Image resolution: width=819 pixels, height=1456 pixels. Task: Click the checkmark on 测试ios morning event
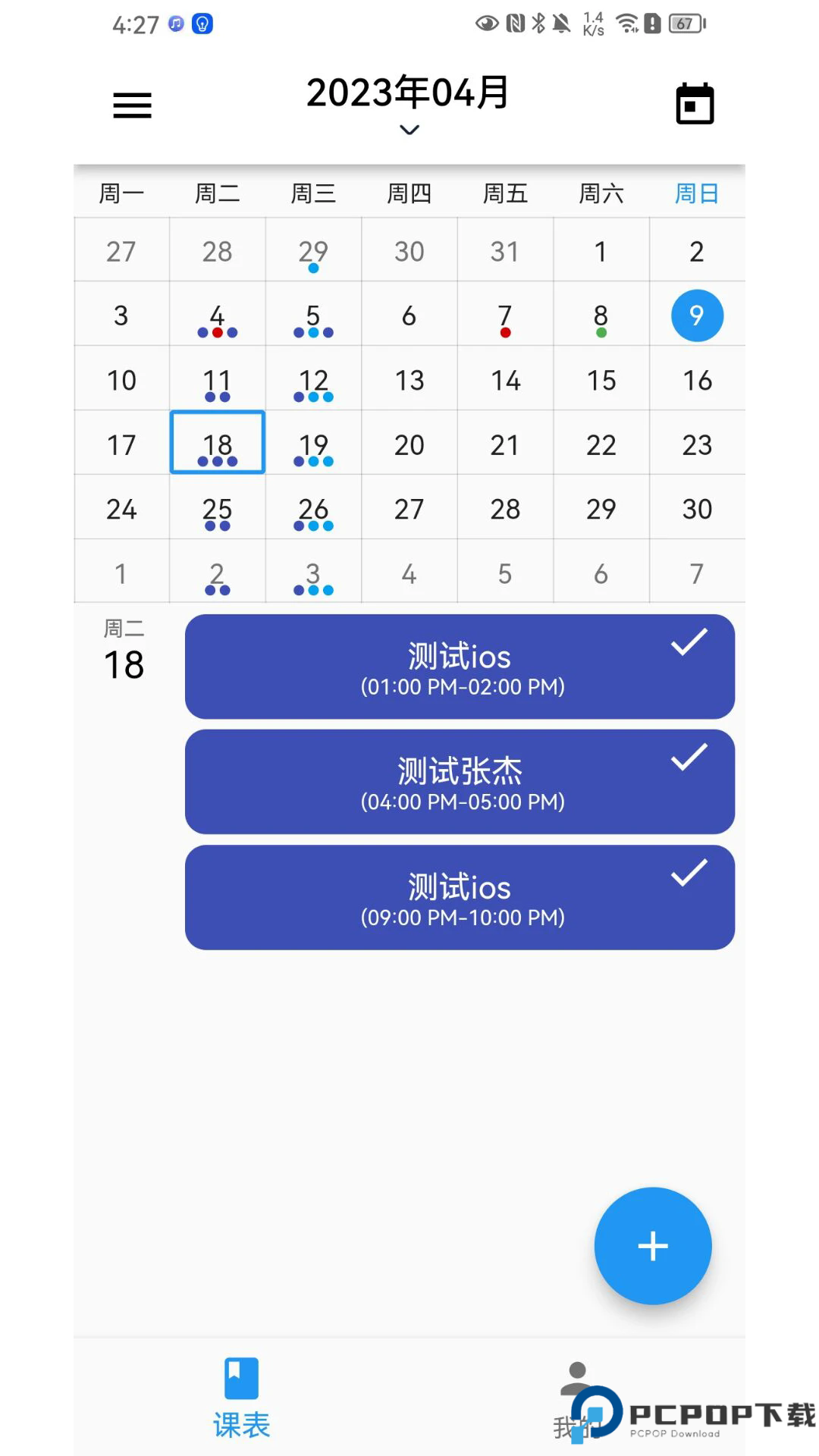(x=688, y=643)
